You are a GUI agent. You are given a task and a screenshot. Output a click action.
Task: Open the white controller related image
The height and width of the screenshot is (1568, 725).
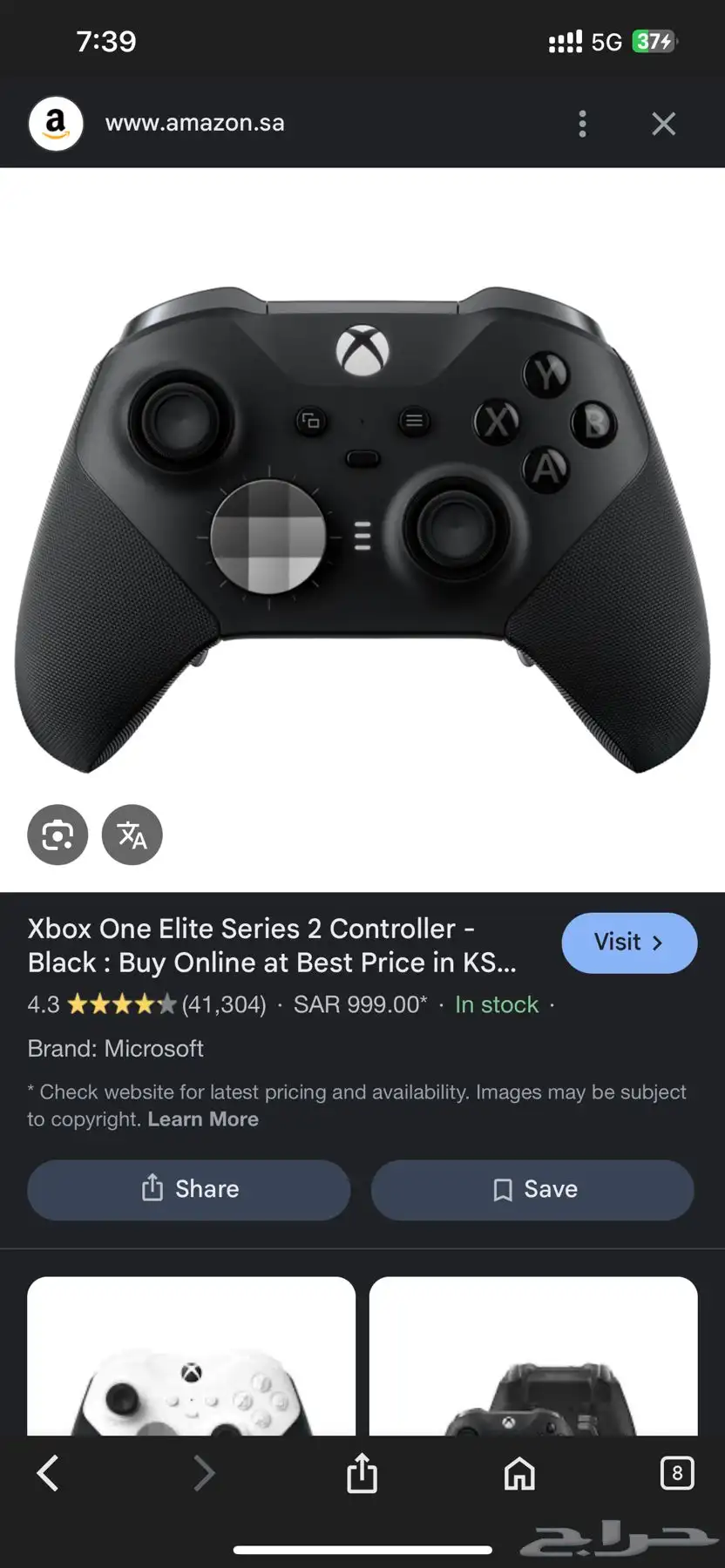[191, 1359]
